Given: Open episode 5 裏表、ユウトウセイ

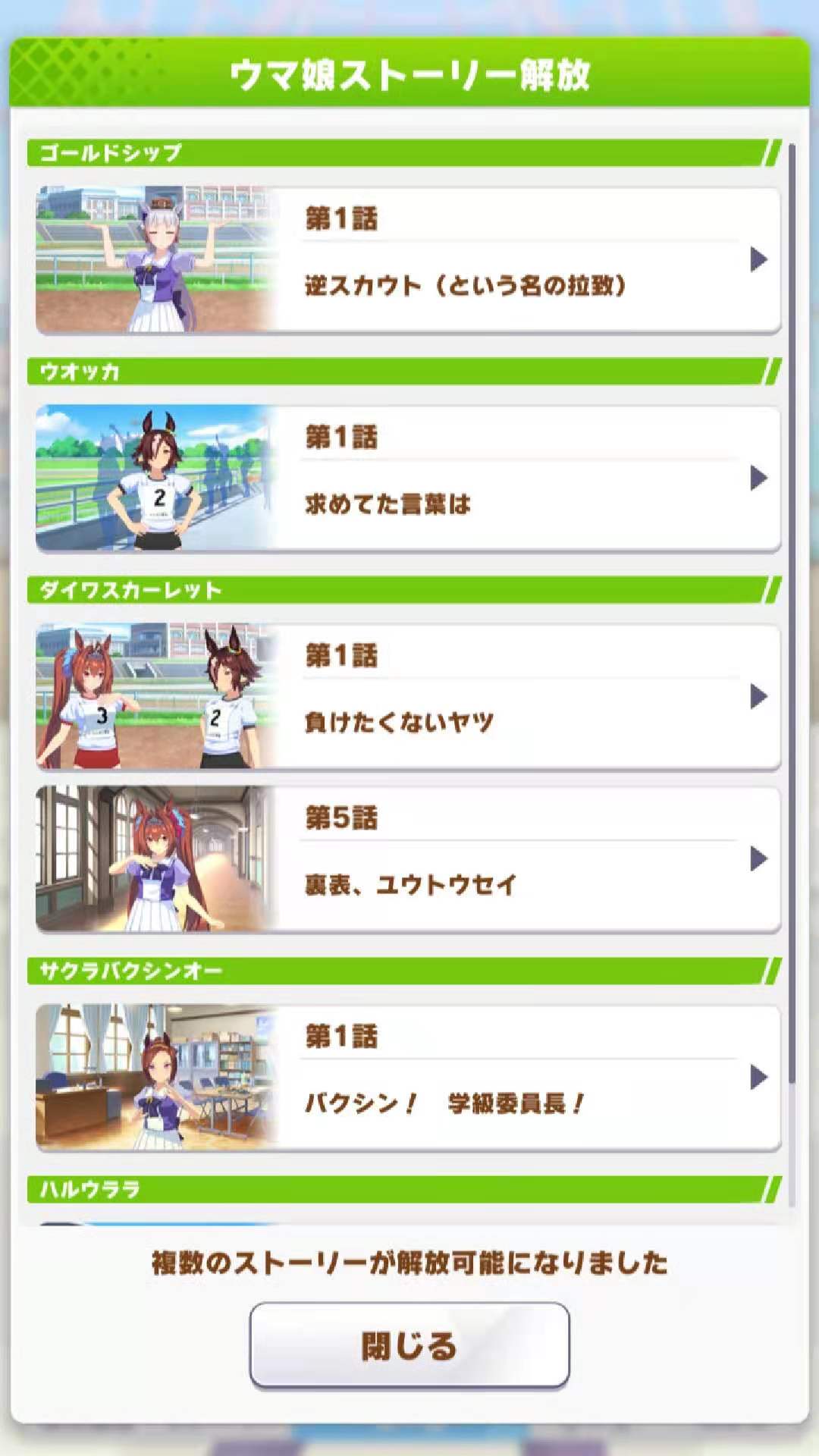Looking at the screenshot, I should pos(408,858).
